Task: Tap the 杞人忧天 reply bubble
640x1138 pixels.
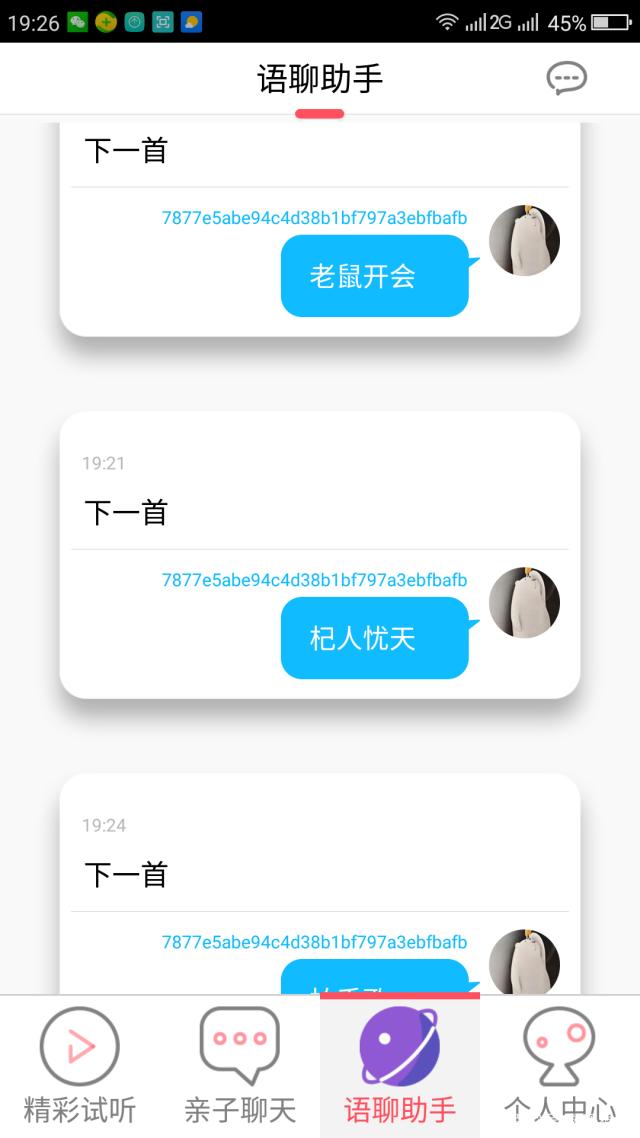Action: click(374, 639)
